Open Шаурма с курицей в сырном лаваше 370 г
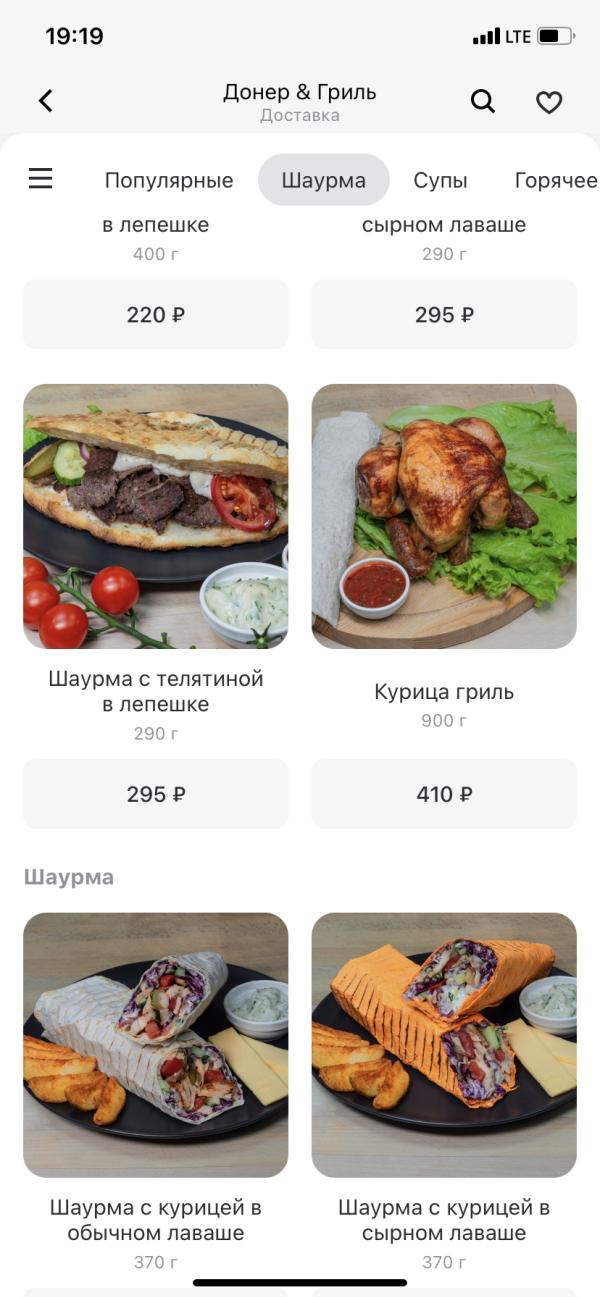Screen dimensions: 600x1297 (x=444, y=1045)
